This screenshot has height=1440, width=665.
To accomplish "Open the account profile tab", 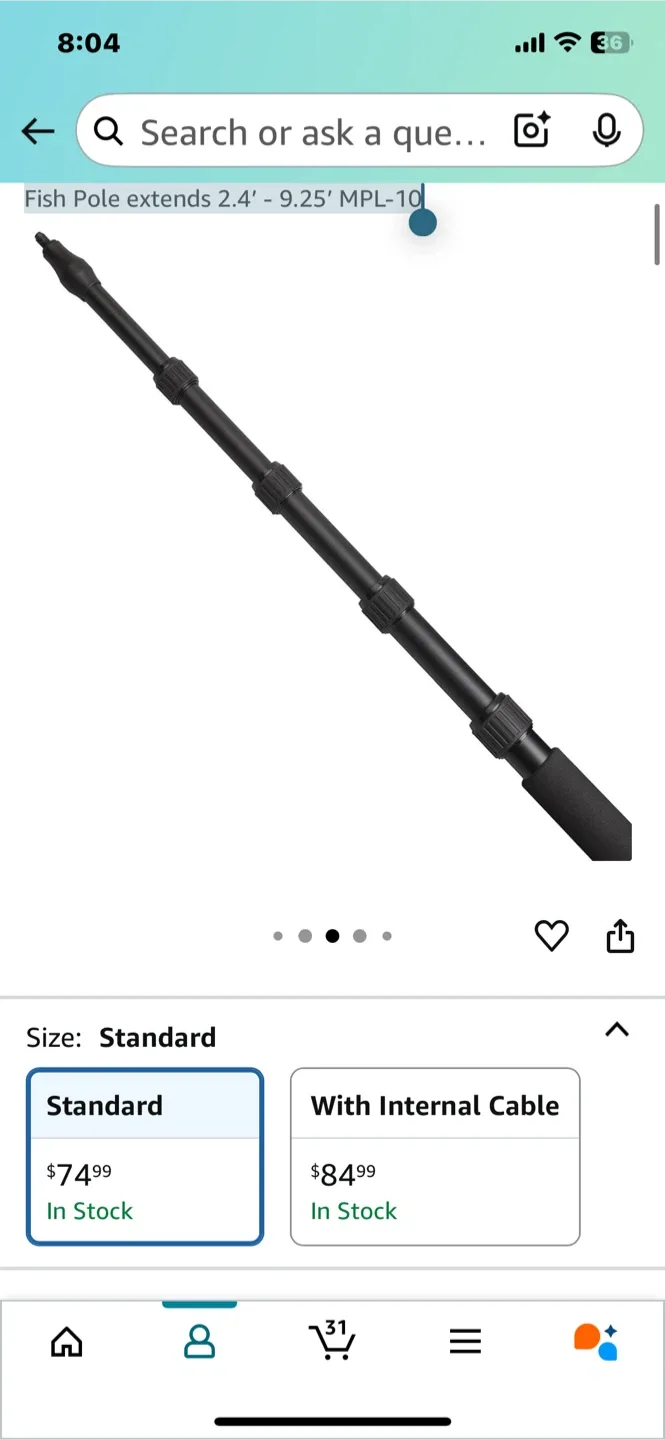I will click(199, 1341).
